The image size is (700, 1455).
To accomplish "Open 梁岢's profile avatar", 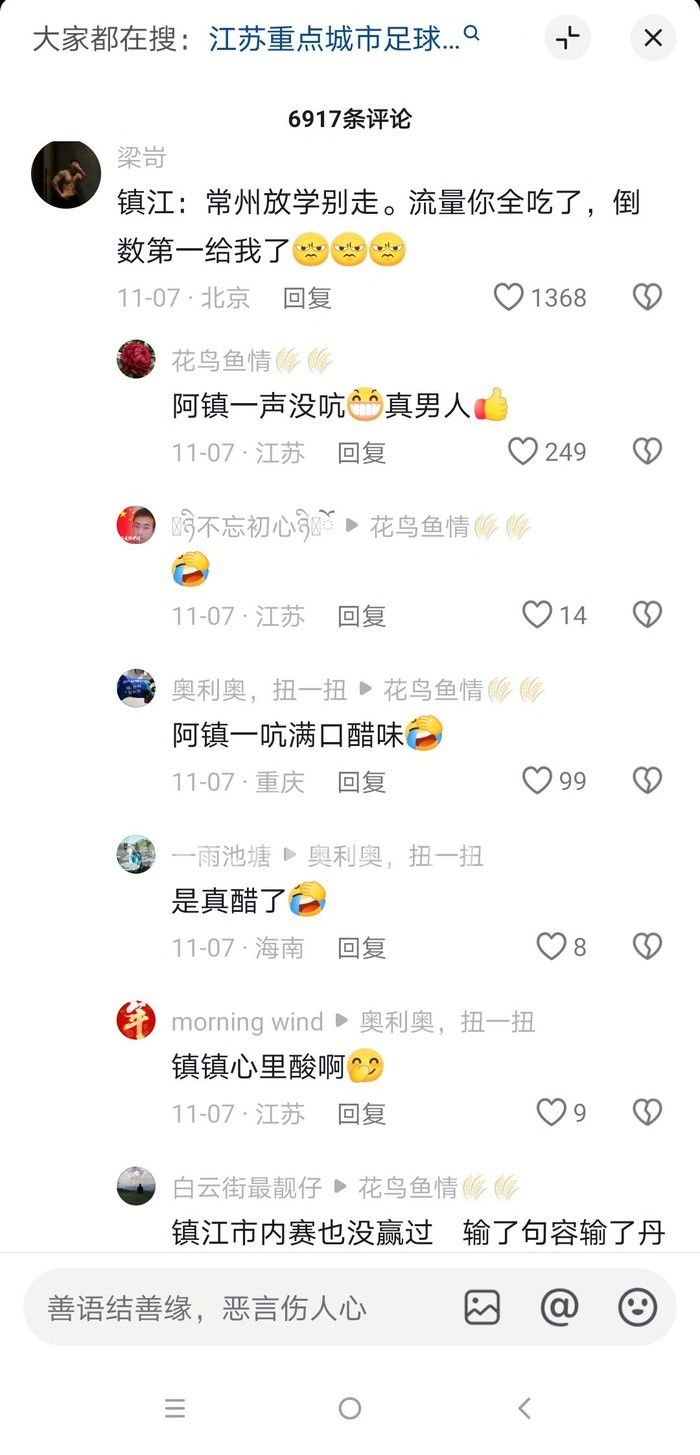I will click(66, 174).
